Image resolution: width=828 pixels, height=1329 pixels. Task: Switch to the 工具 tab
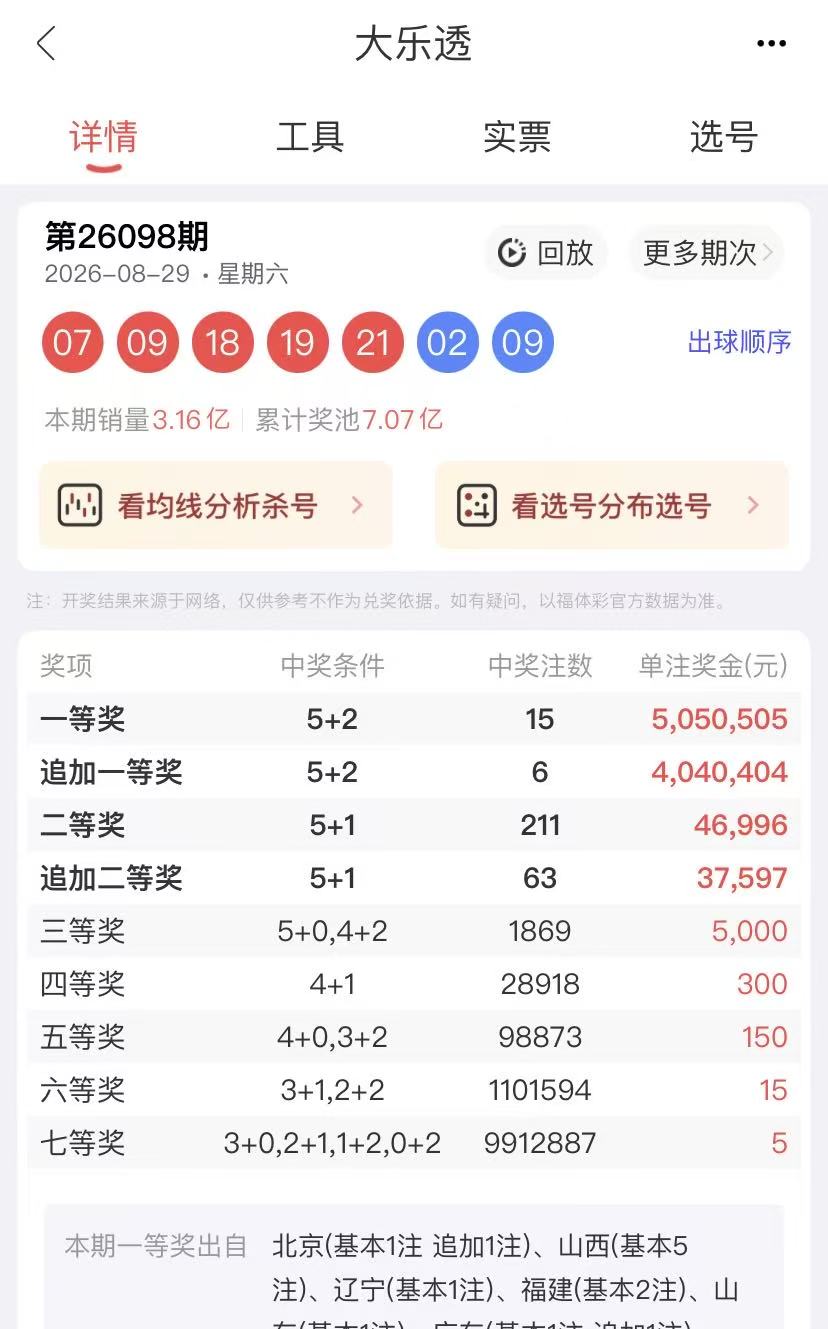click(310, 137)
